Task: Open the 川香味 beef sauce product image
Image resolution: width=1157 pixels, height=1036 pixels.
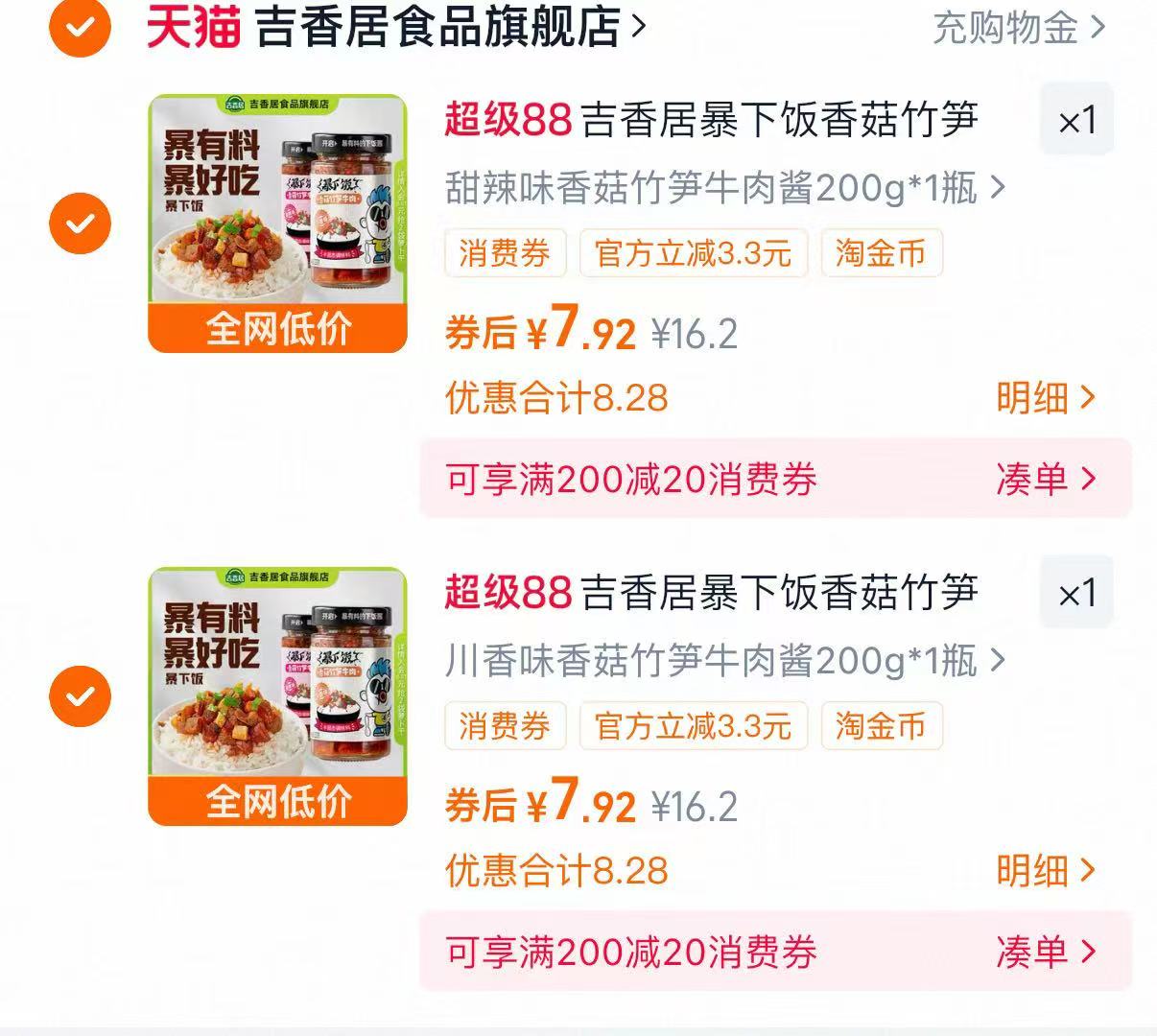Action: point(277,696)
